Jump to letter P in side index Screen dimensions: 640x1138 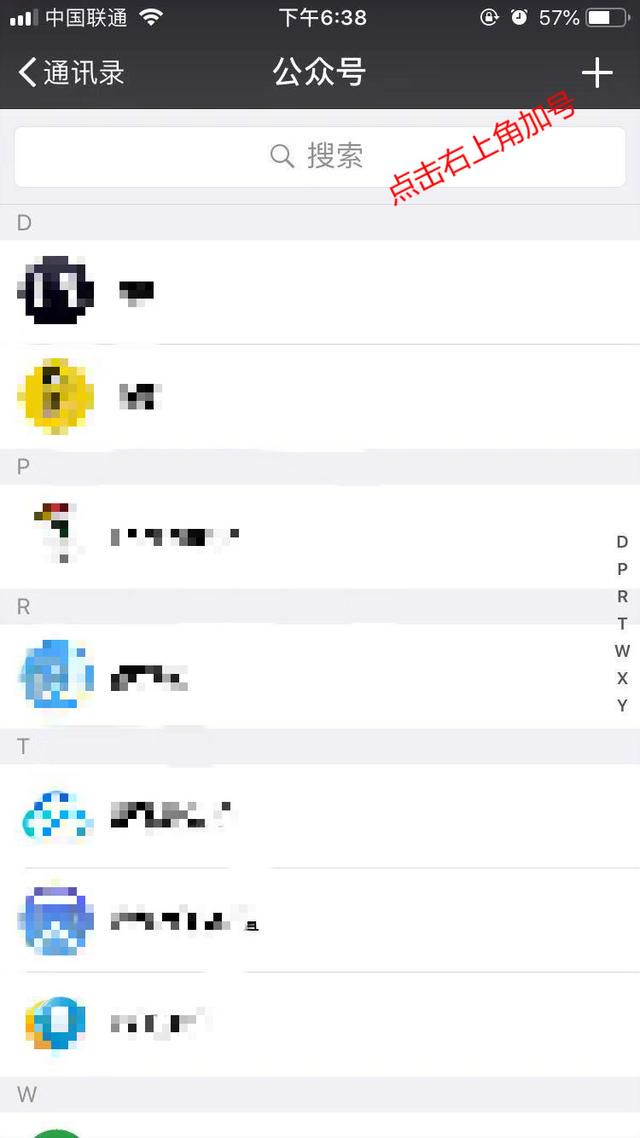click(622, 569)
